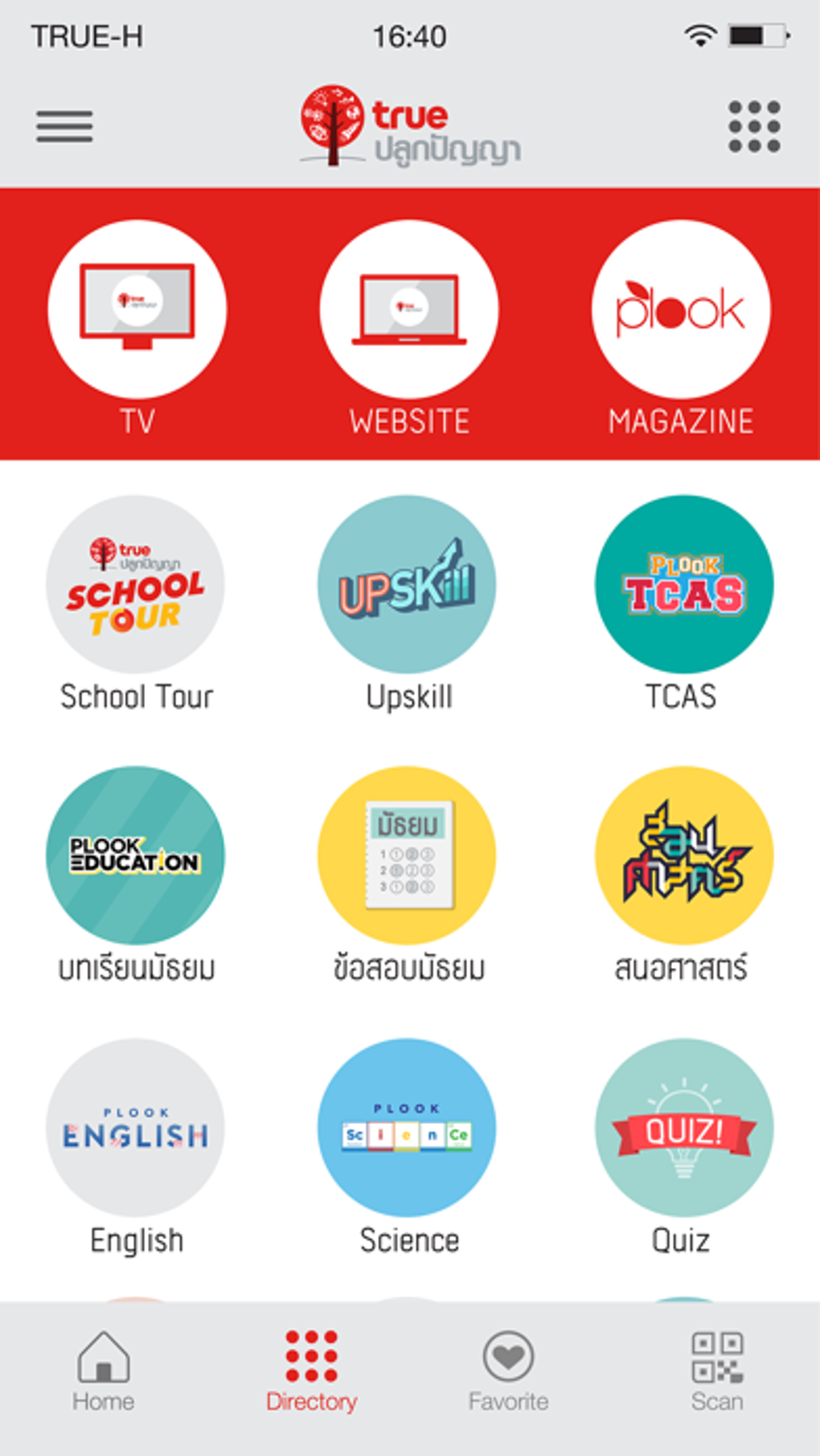
Task: Go to the WEBSITE section
Action: tap(409, 310)
